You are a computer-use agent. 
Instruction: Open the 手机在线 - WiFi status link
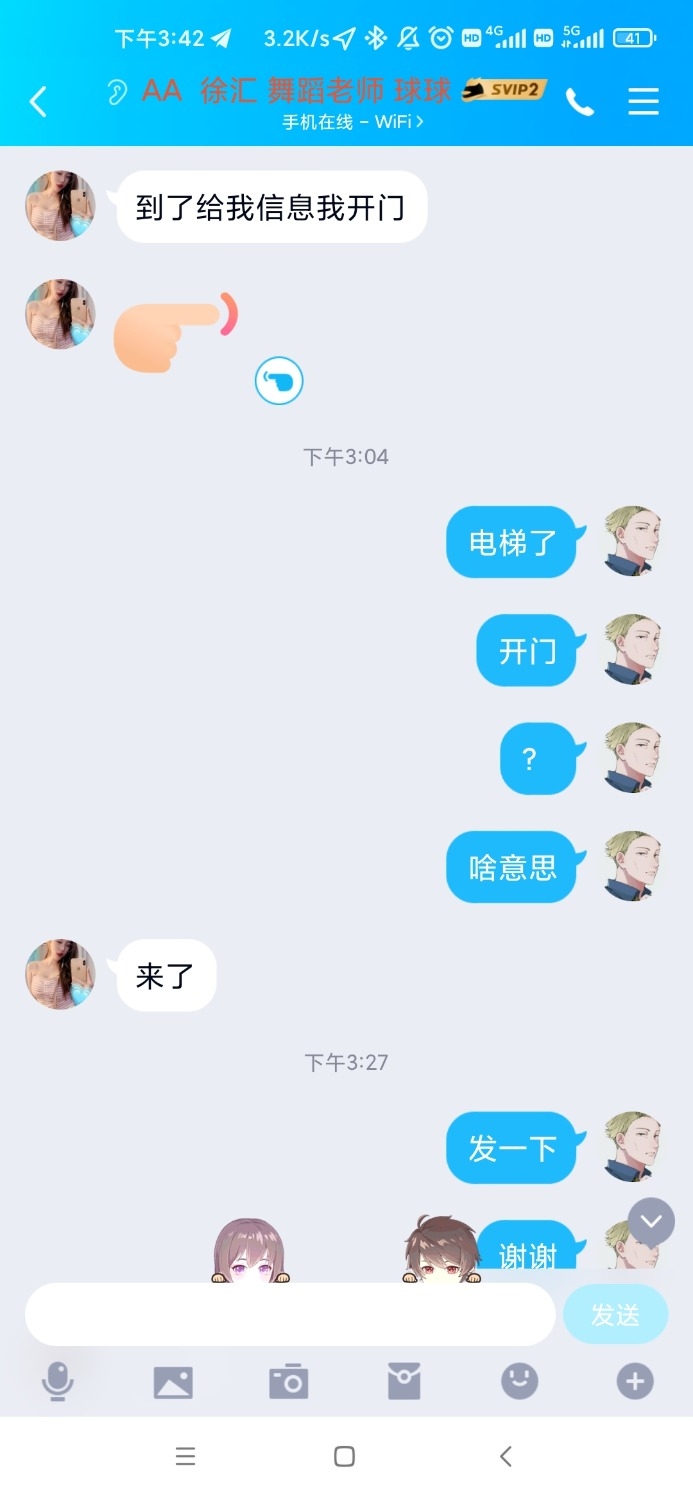[x=353, y=122]
